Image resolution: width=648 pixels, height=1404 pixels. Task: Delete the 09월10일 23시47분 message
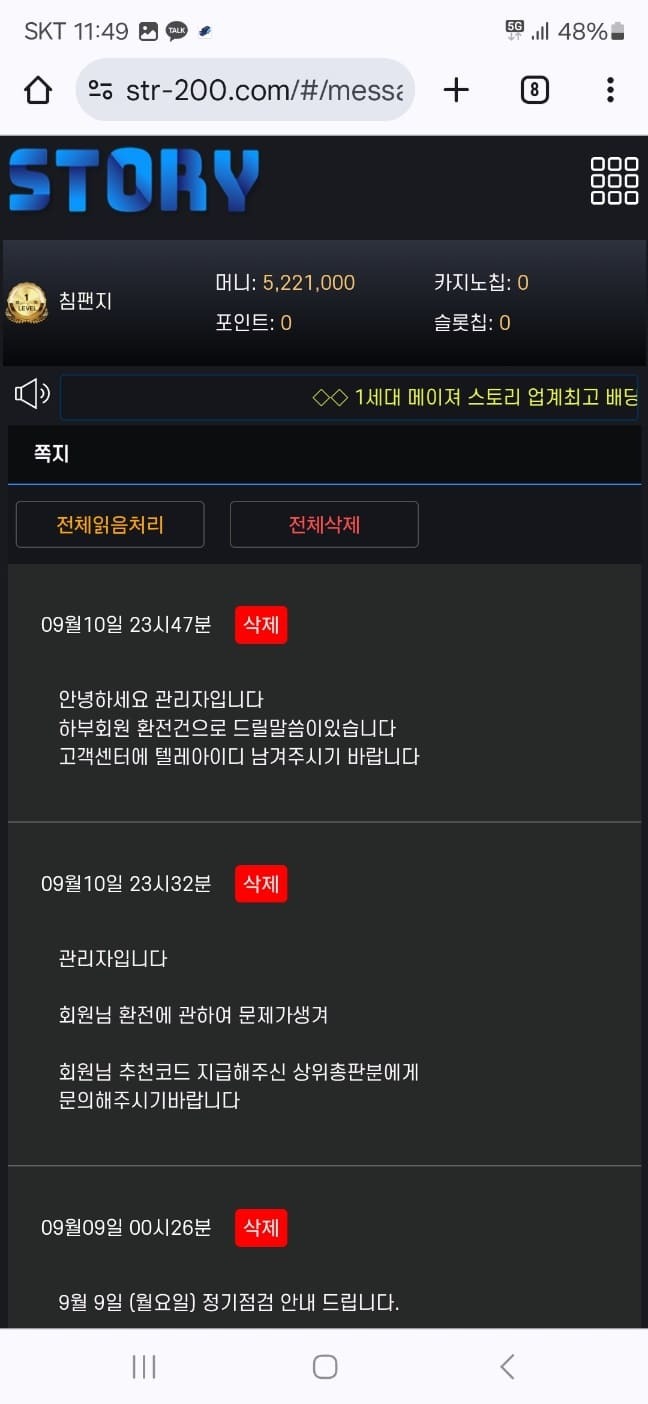click(261, 625)
